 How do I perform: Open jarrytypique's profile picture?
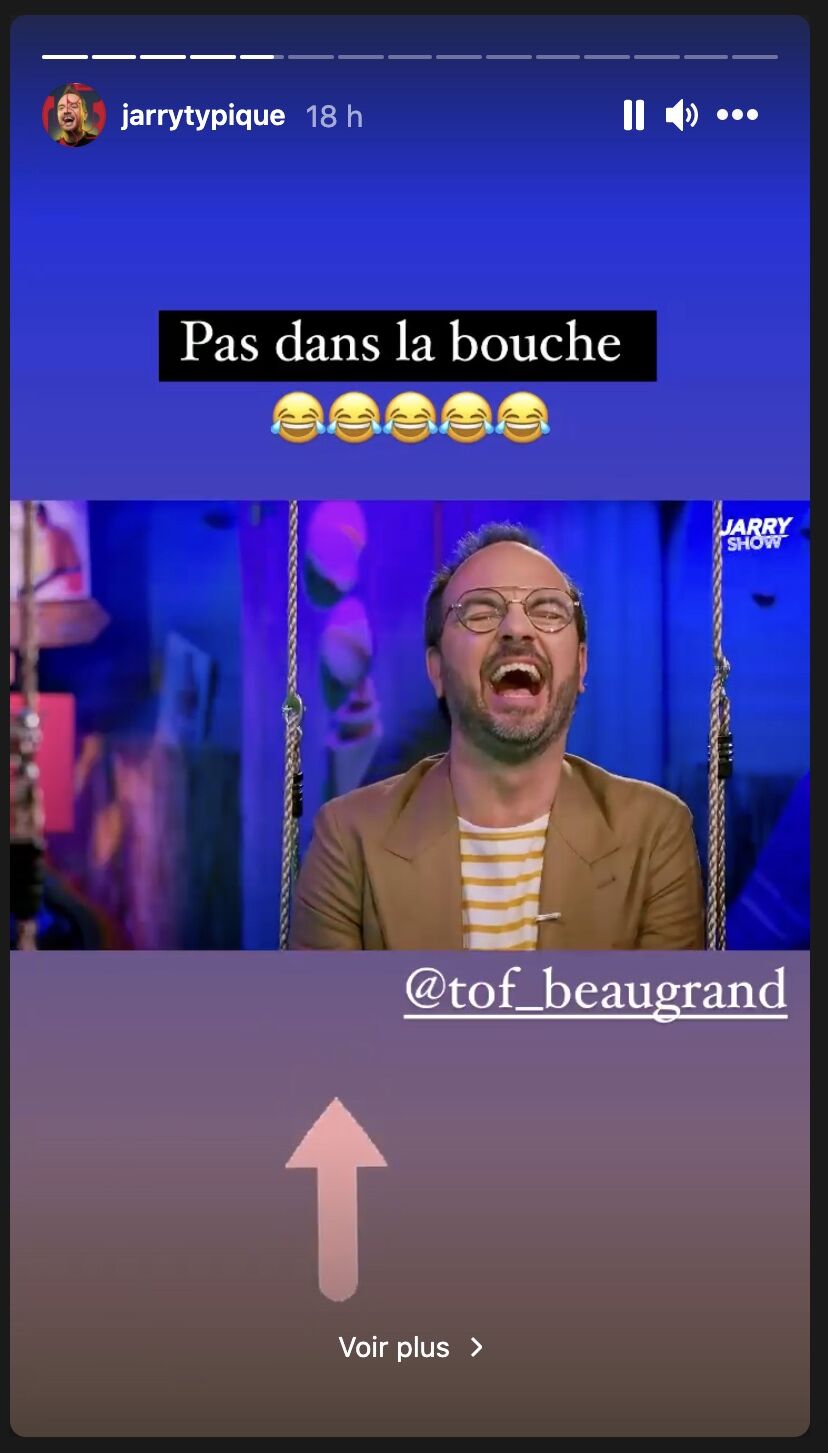(74, 115)
